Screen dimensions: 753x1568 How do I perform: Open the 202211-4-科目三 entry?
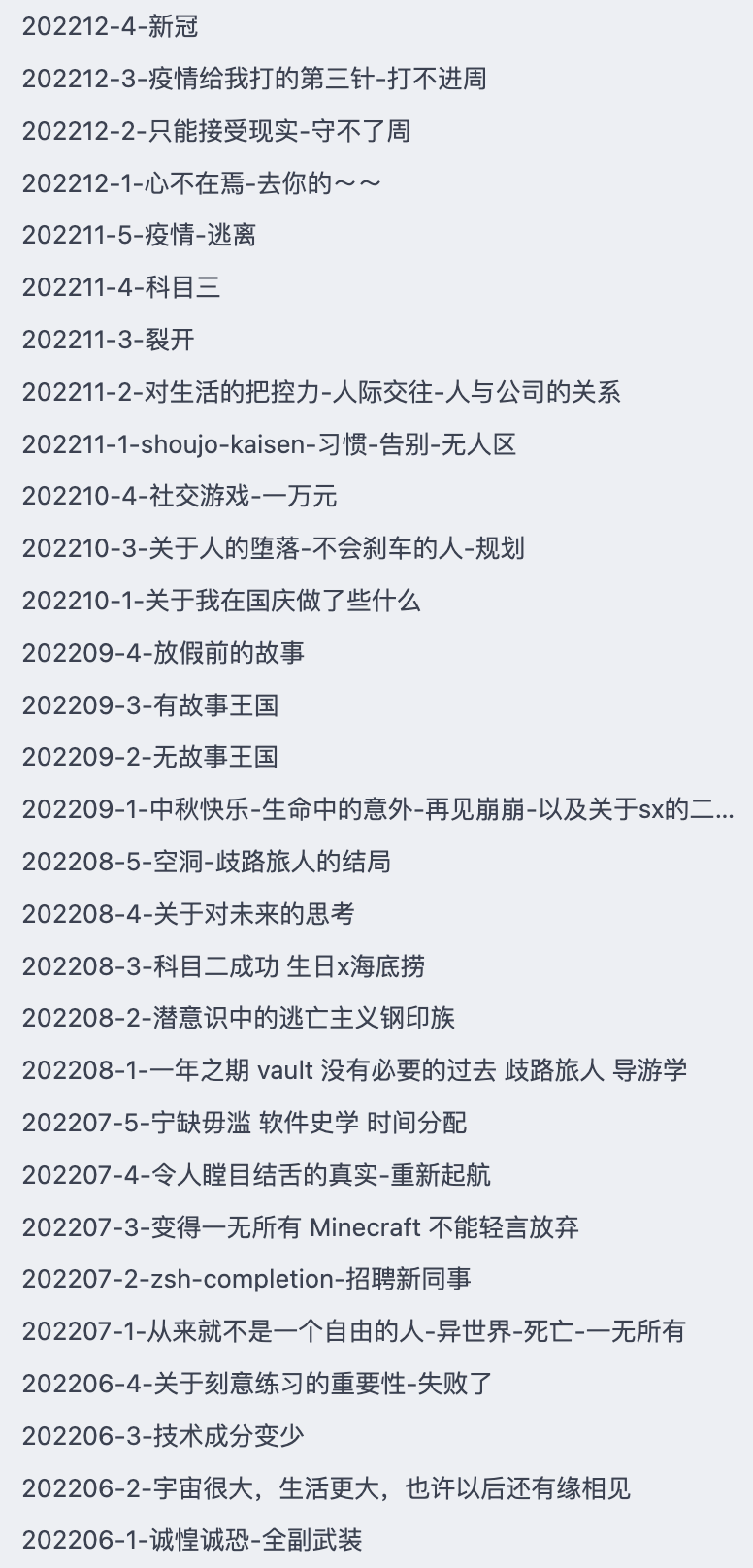coord(121,287)
